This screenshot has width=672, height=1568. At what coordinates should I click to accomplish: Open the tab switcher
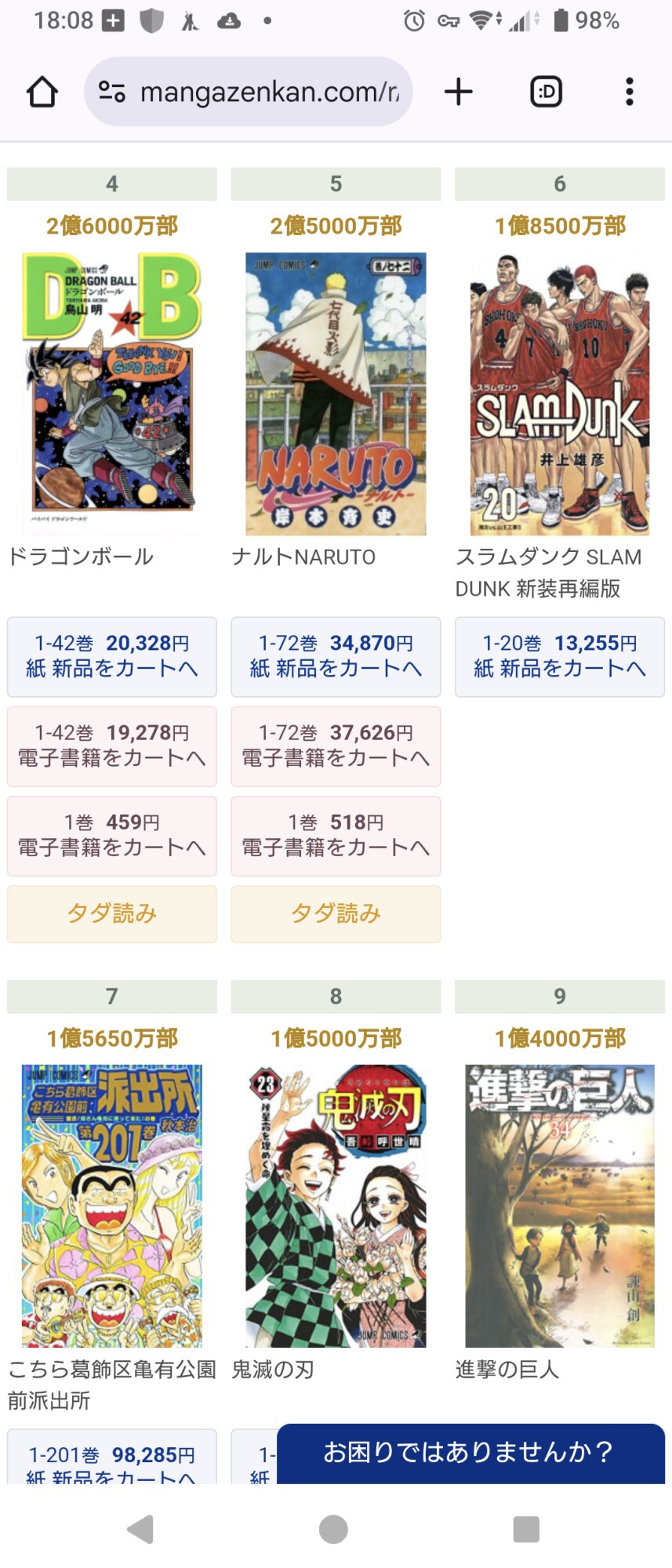(546, 92)
